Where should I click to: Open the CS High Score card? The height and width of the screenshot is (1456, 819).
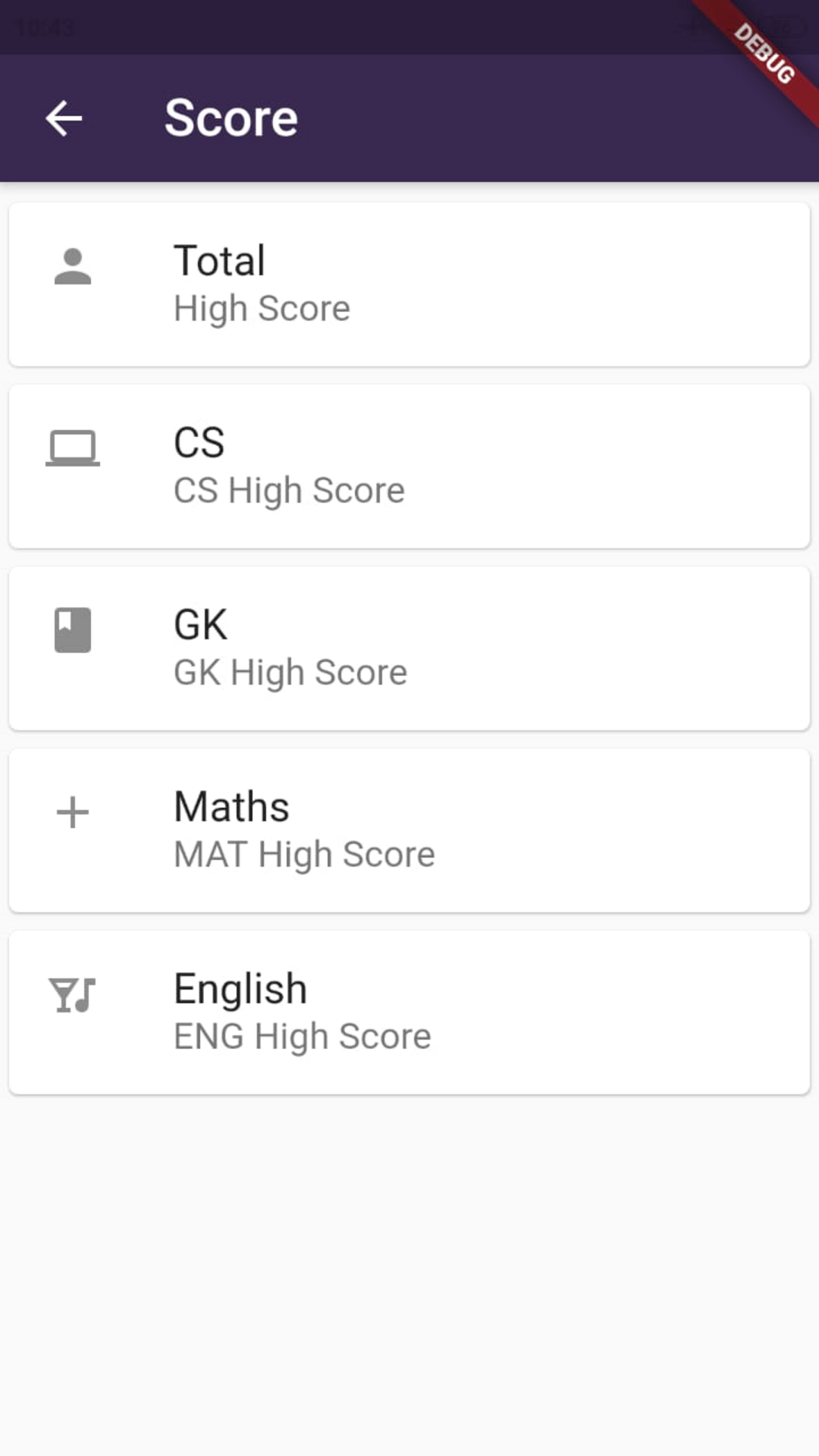click(x=409, y=466)
